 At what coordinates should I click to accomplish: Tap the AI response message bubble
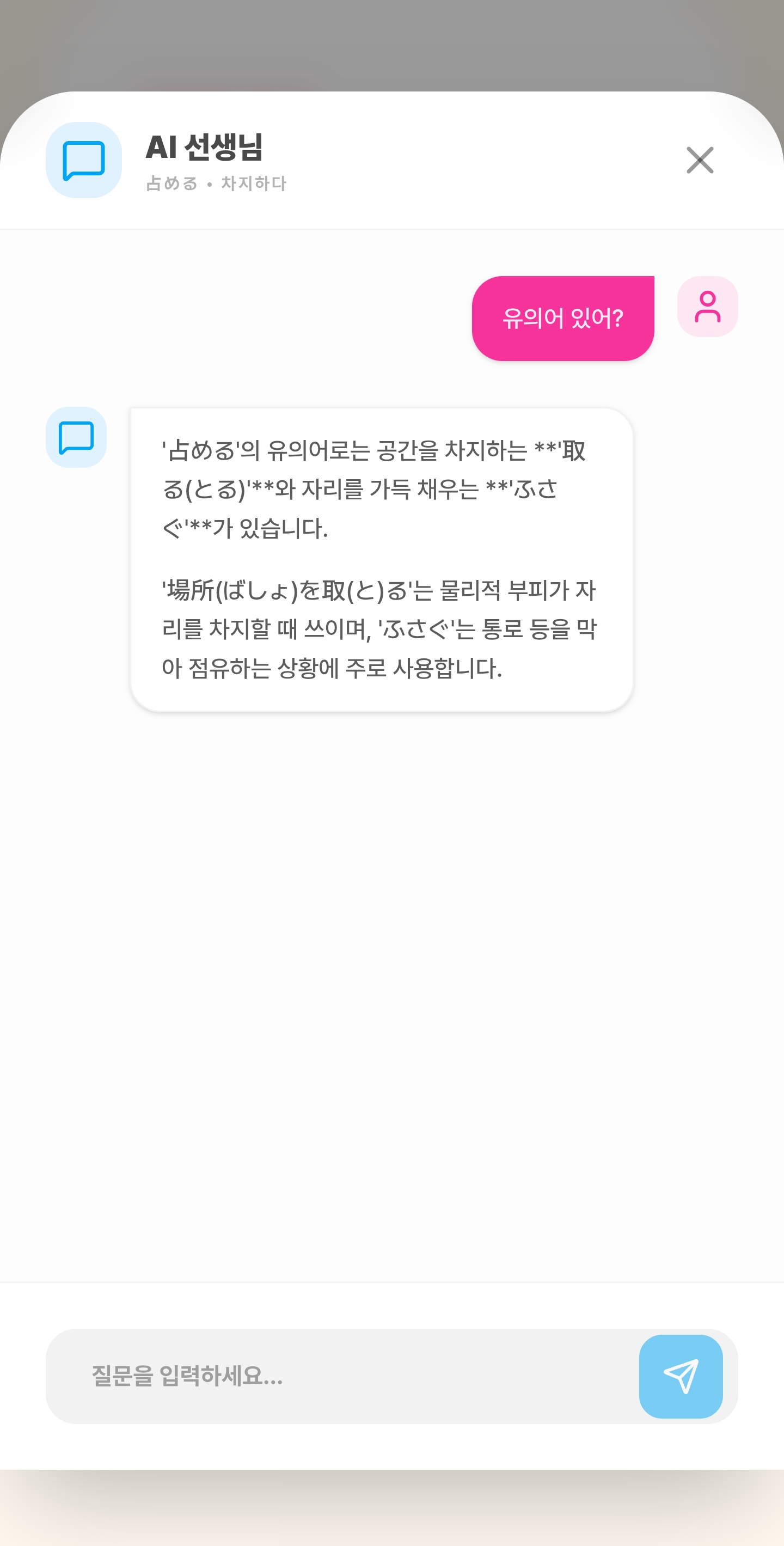[382, 558]
